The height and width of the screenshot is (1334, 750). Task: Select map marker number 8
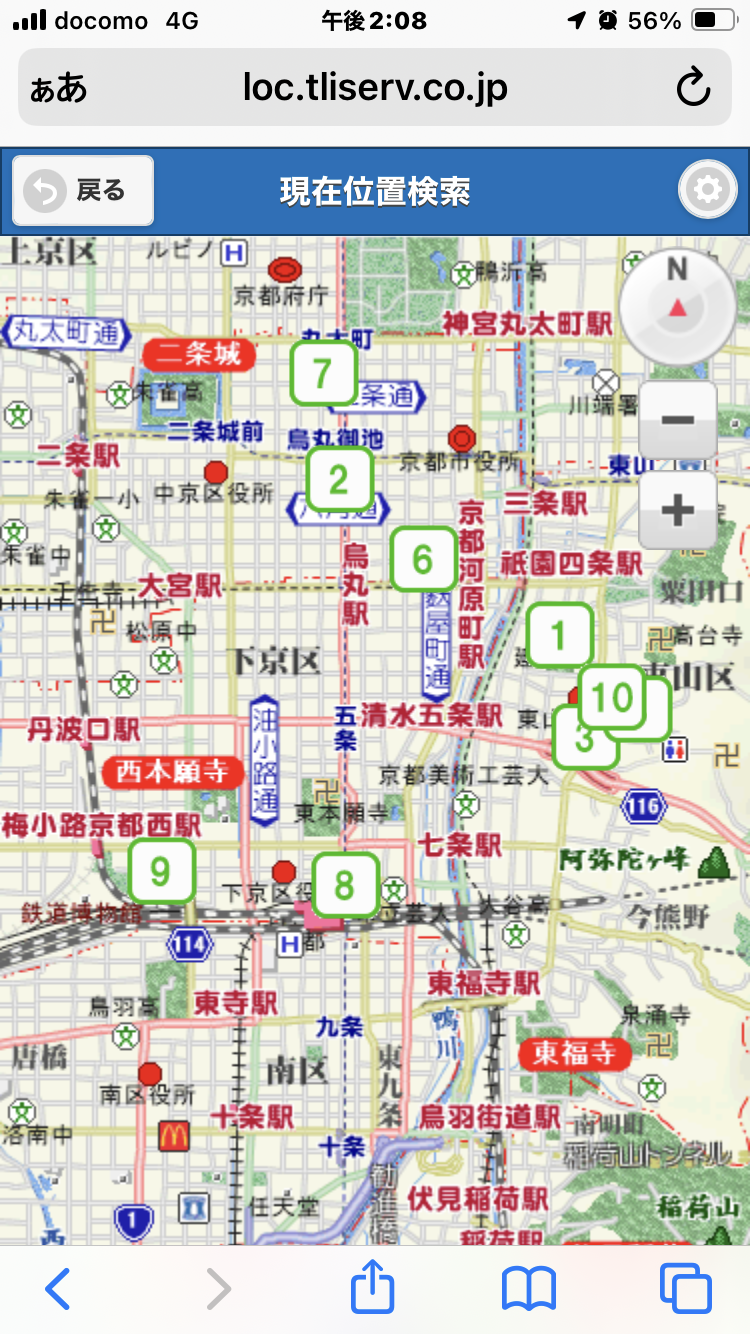345,885
